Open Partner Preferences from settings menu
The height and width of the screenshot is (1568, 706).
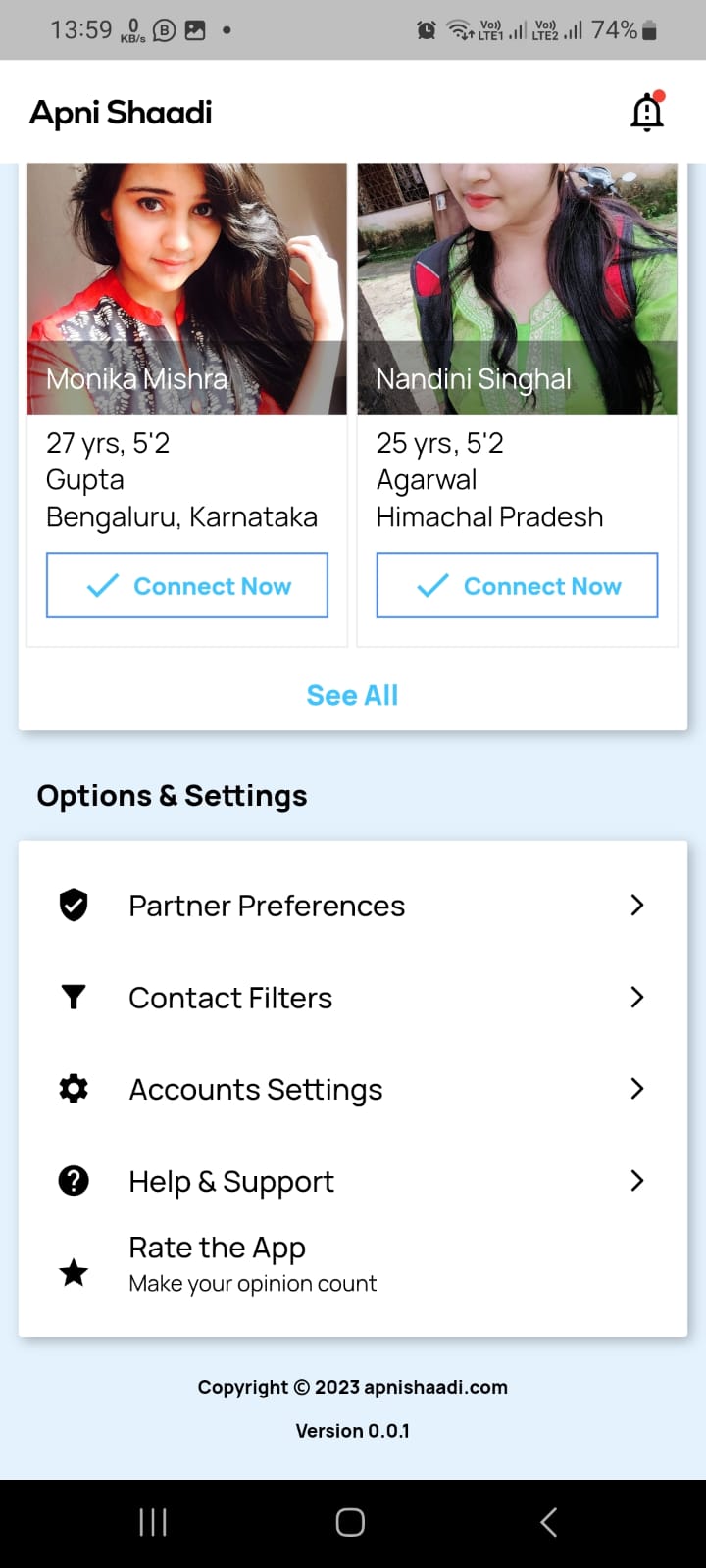(266, 905)
